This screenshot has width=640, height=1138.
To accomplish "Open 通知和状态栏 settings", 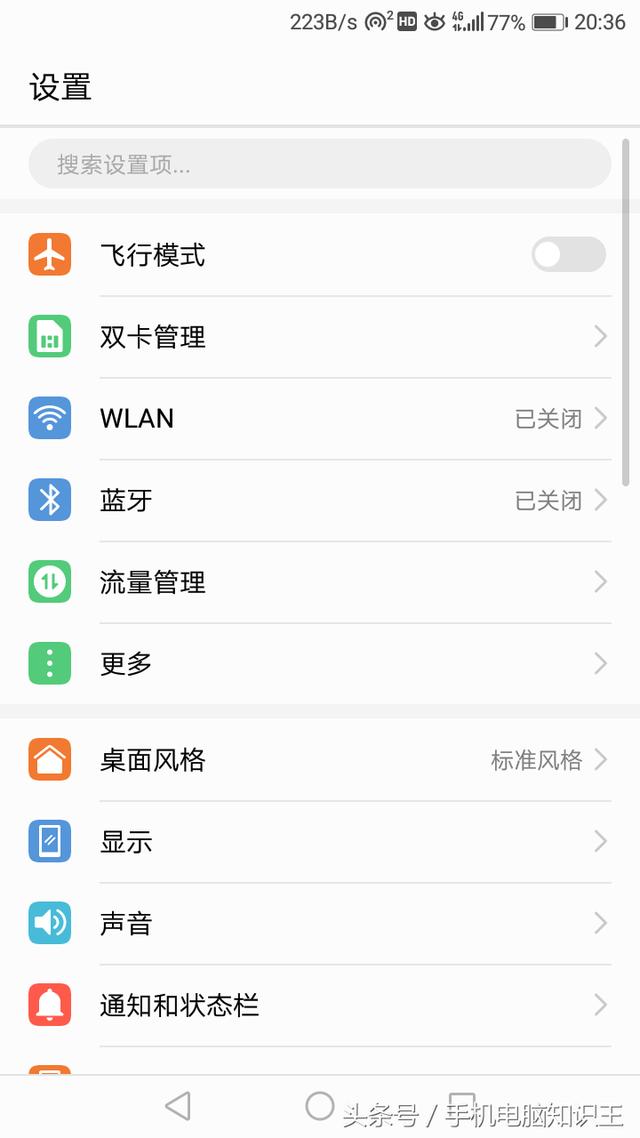I will (x=320, y=1005).
